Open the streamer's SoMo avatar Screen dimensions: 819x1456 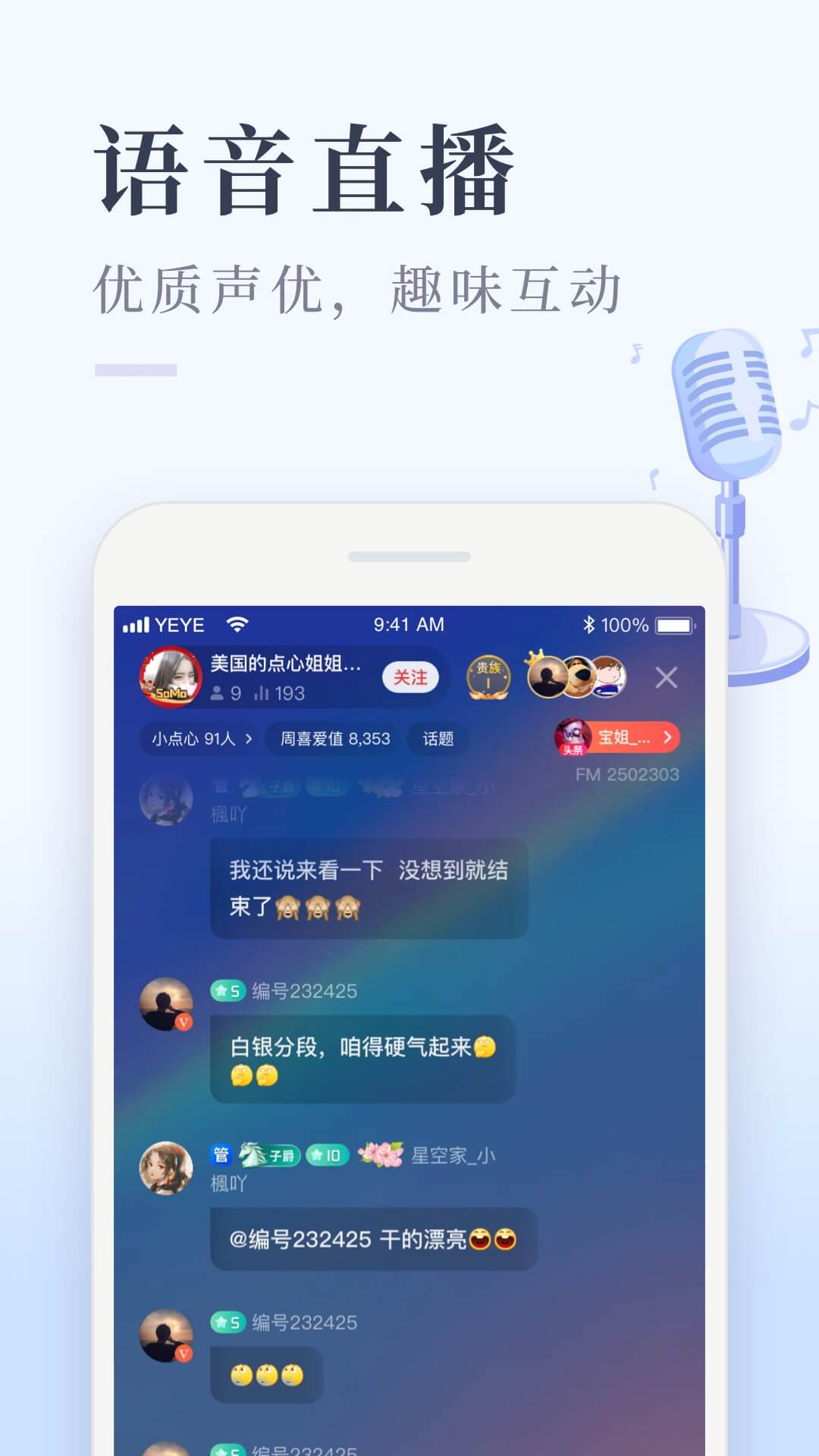point(168,675)
